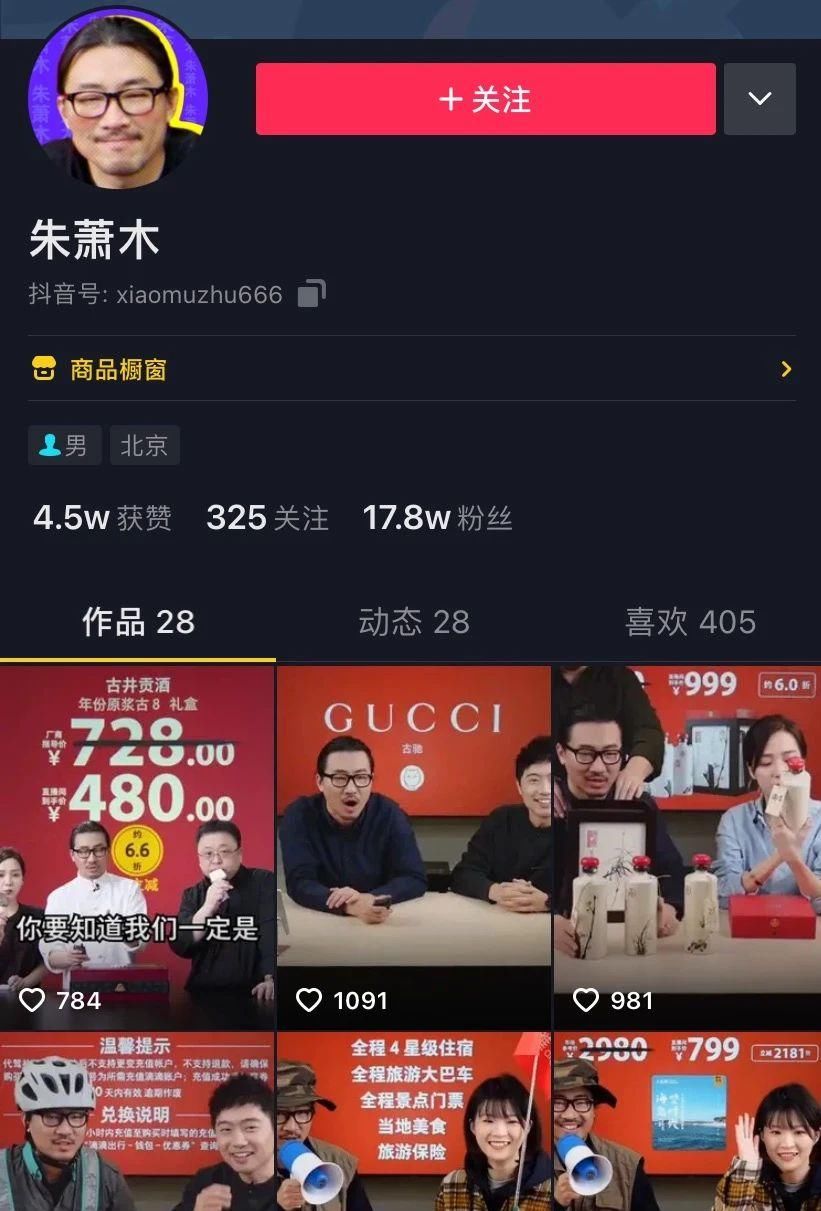Tap the heart icon showing 981 likes
Viewport: 821px width, 1211px height.
[x=587, y=999]
